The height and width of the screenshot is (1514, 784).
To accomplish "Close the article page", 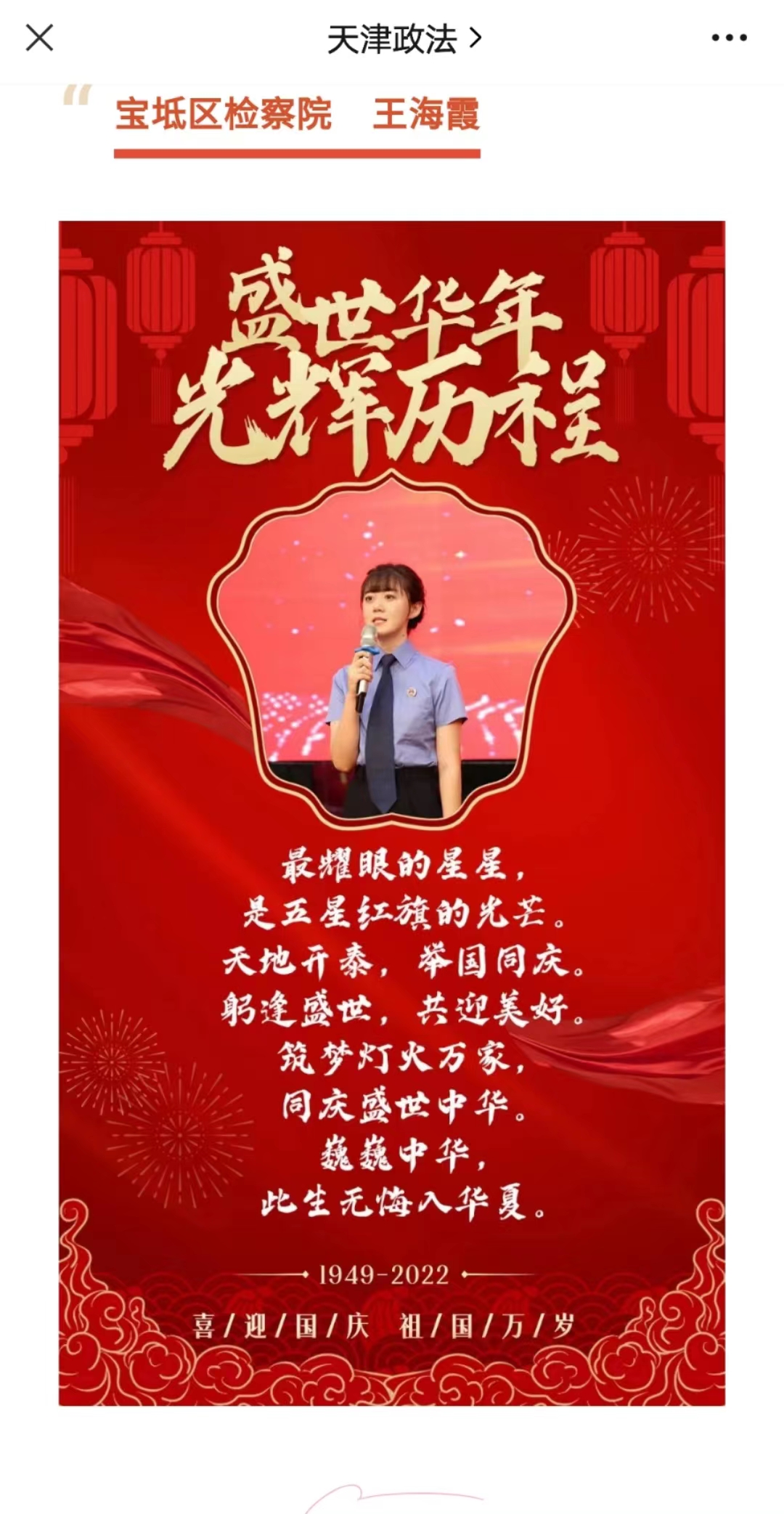I will [x=39, y=38].
